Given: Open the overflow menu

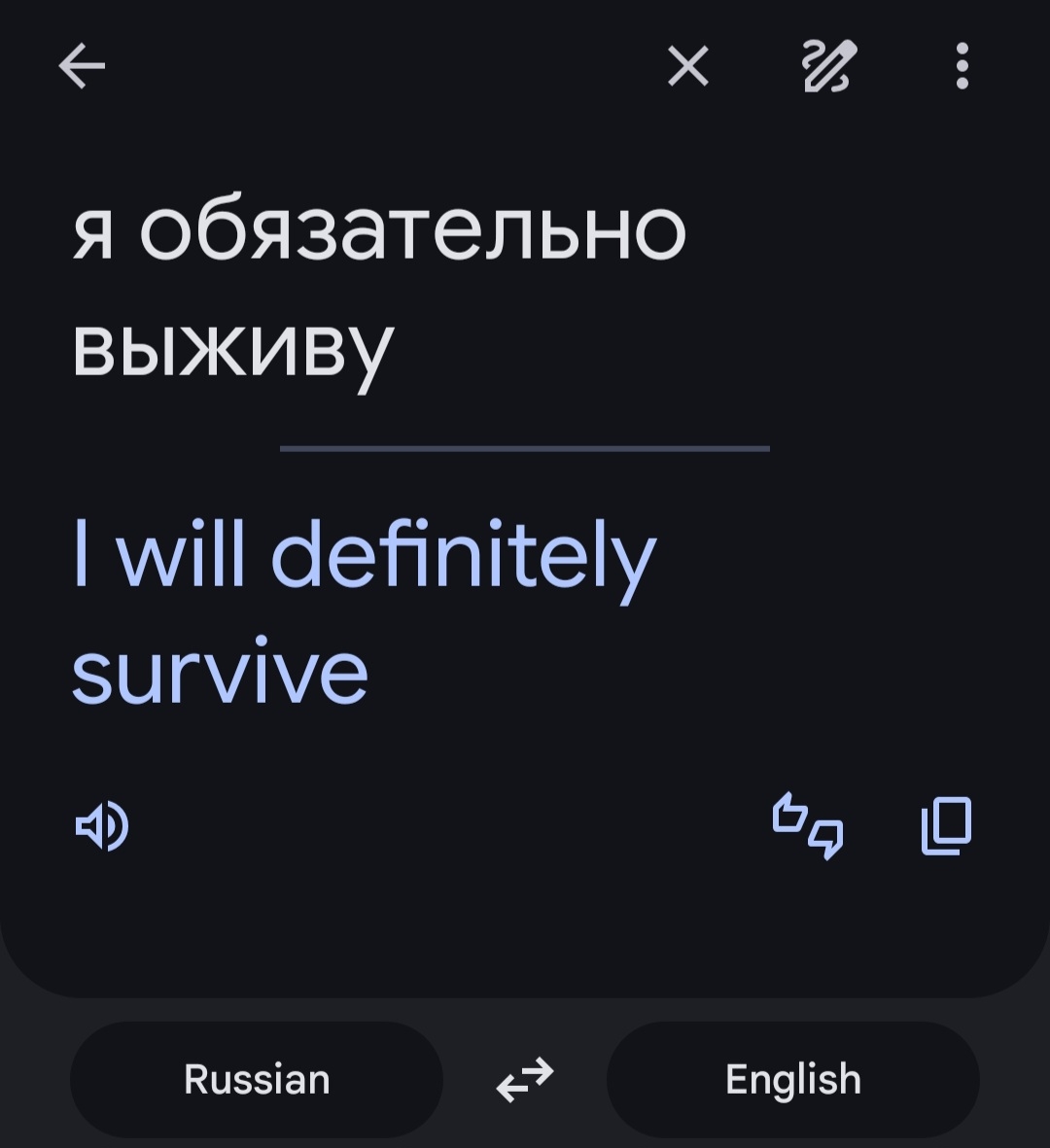Looking at the screenshot, I should (962, 67).
